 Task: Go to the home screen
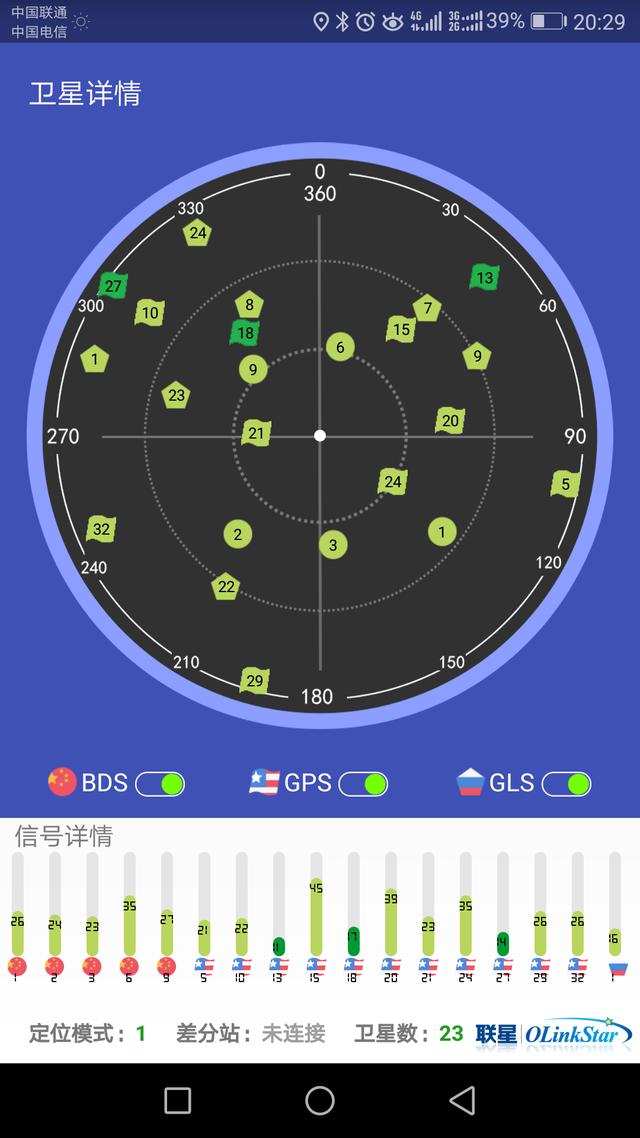point(320,1100)
